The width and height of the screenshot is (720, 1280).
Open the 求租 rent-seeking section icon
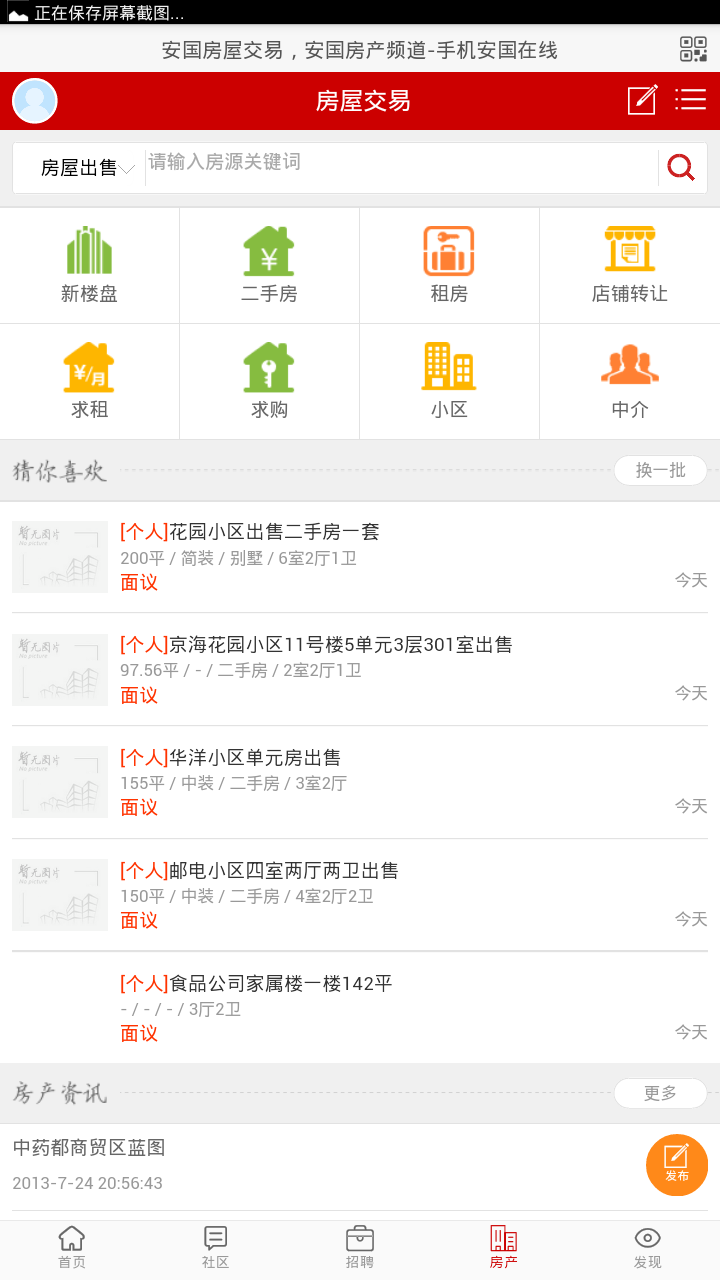90,381
